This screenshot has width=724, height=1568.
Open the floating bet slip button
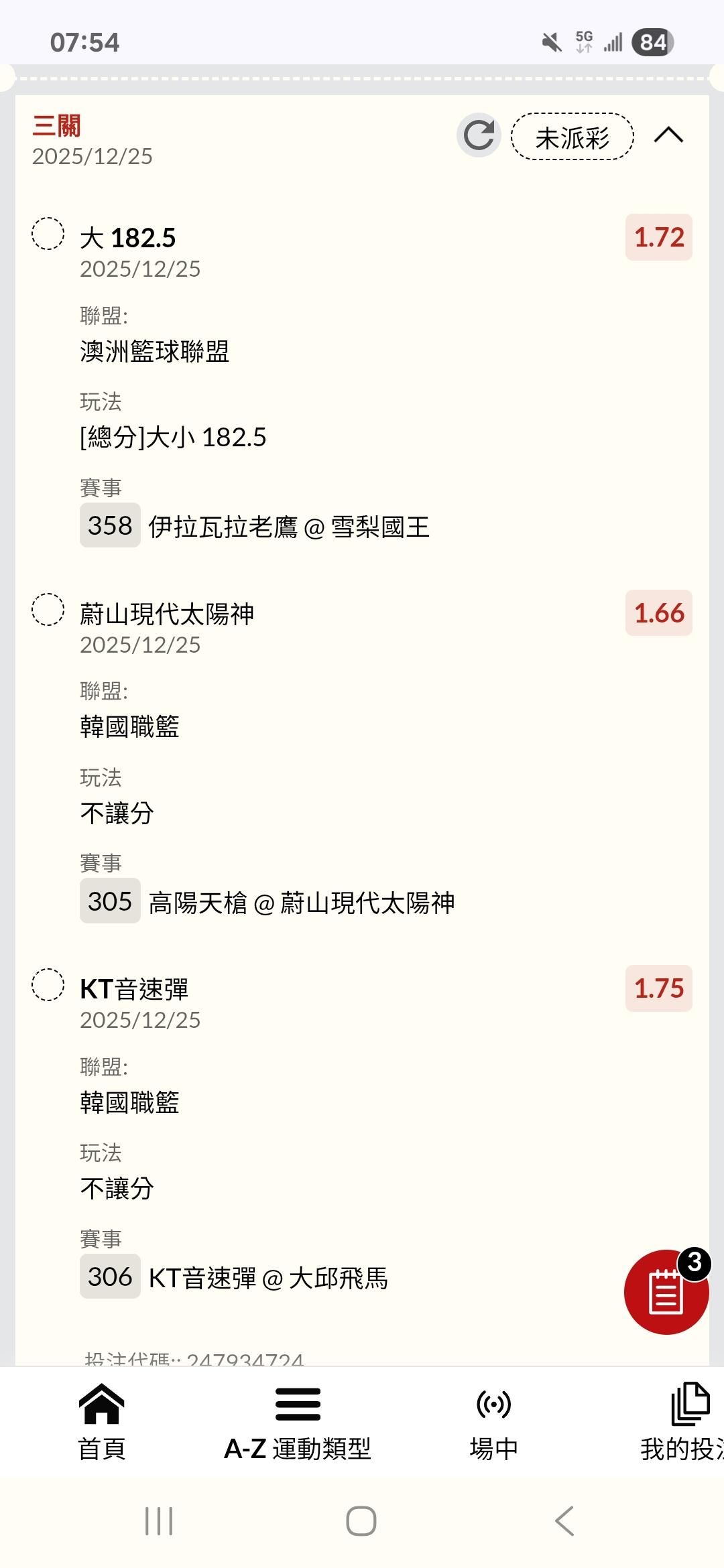[666, 1291]
